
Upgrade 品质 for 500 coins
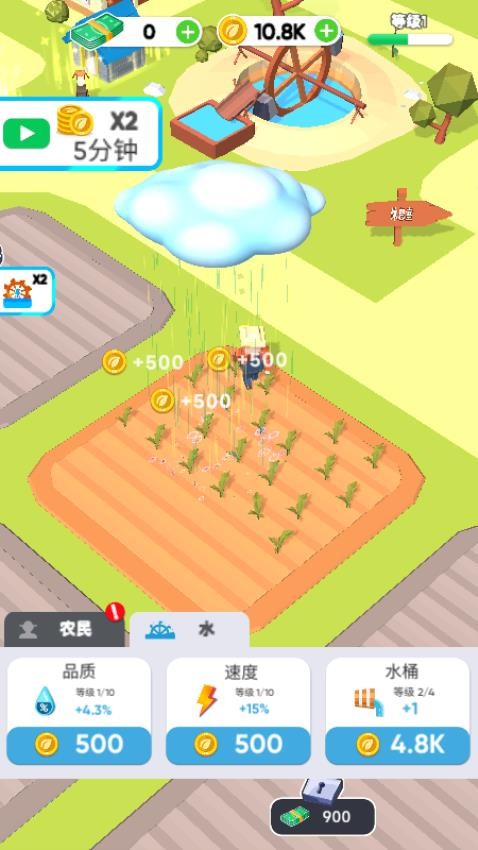click(x=79, y=745)
